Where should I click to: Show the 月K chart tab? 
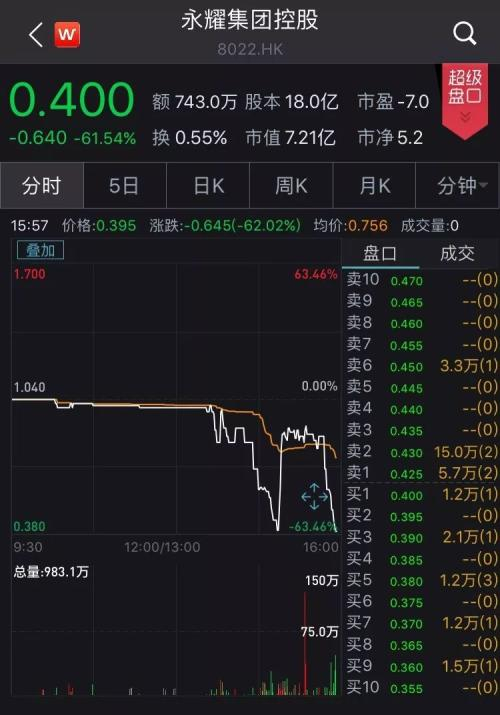(375, 186)
